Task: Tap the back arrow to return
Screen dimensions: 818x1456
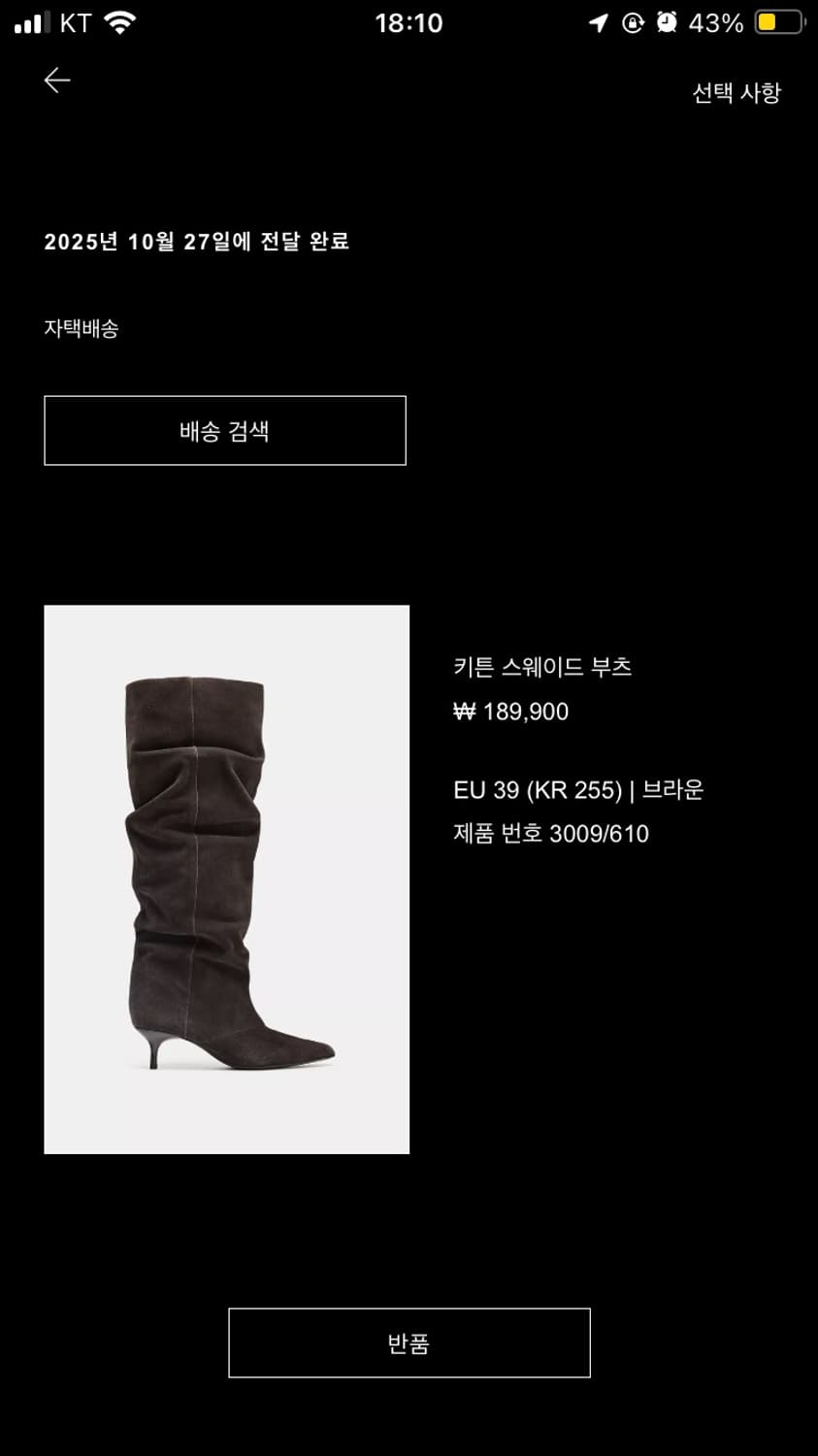Action: (56, 80)
